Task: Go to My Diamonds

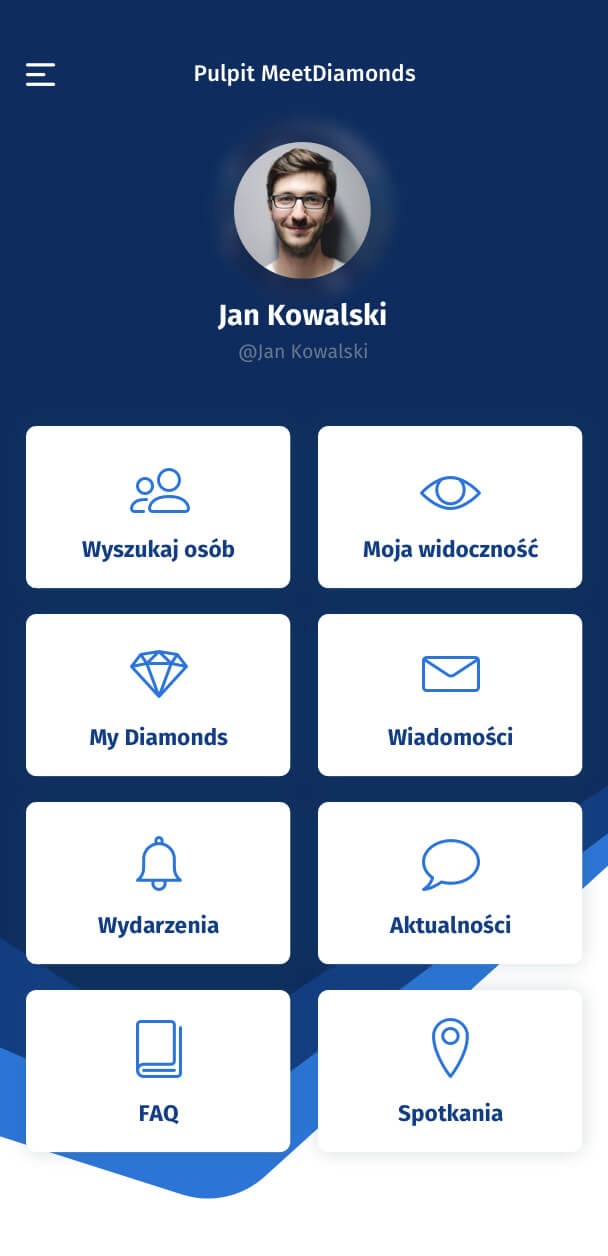Action: coord(158,695)
